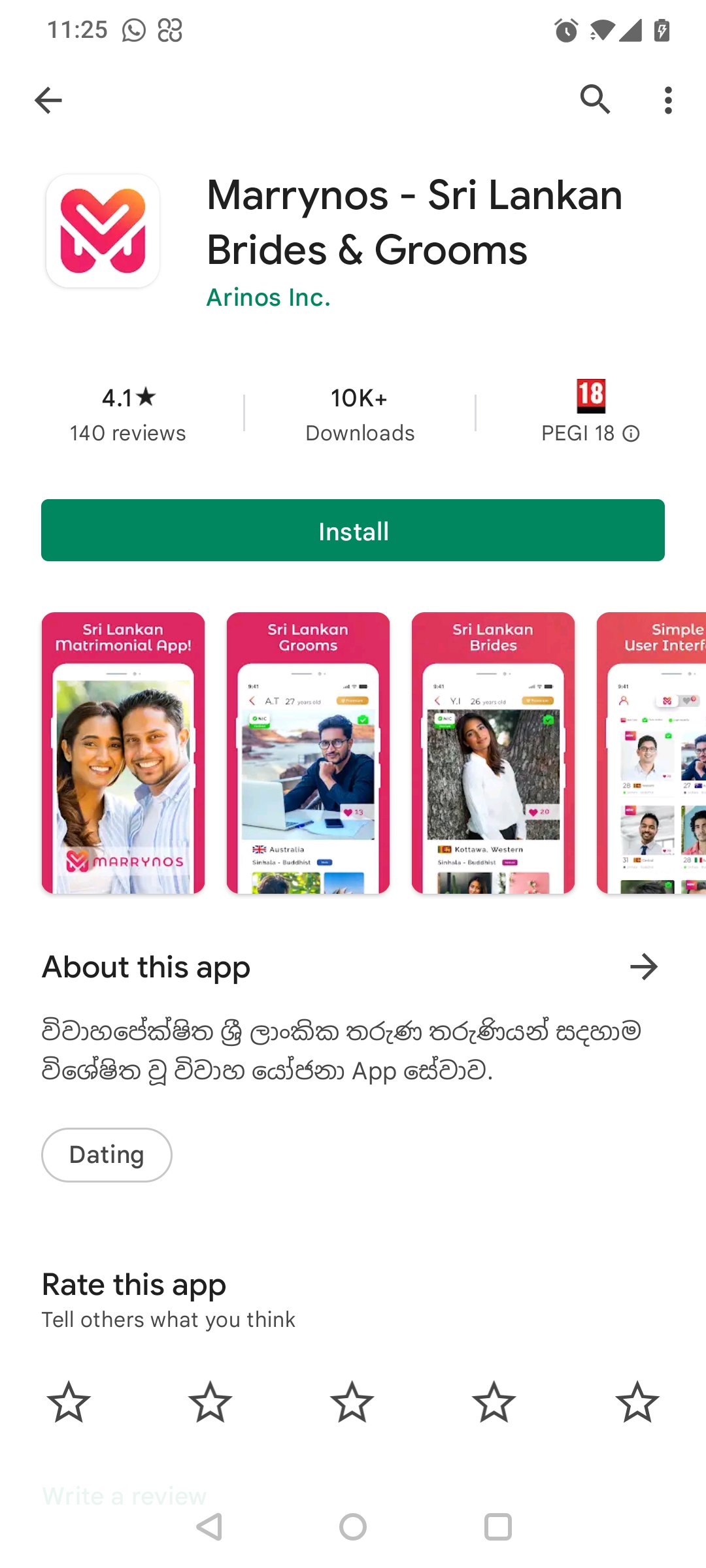Tap the system home button
Image resolution: width=706 pixels, height=1568 pixels.
point(353,1527)
